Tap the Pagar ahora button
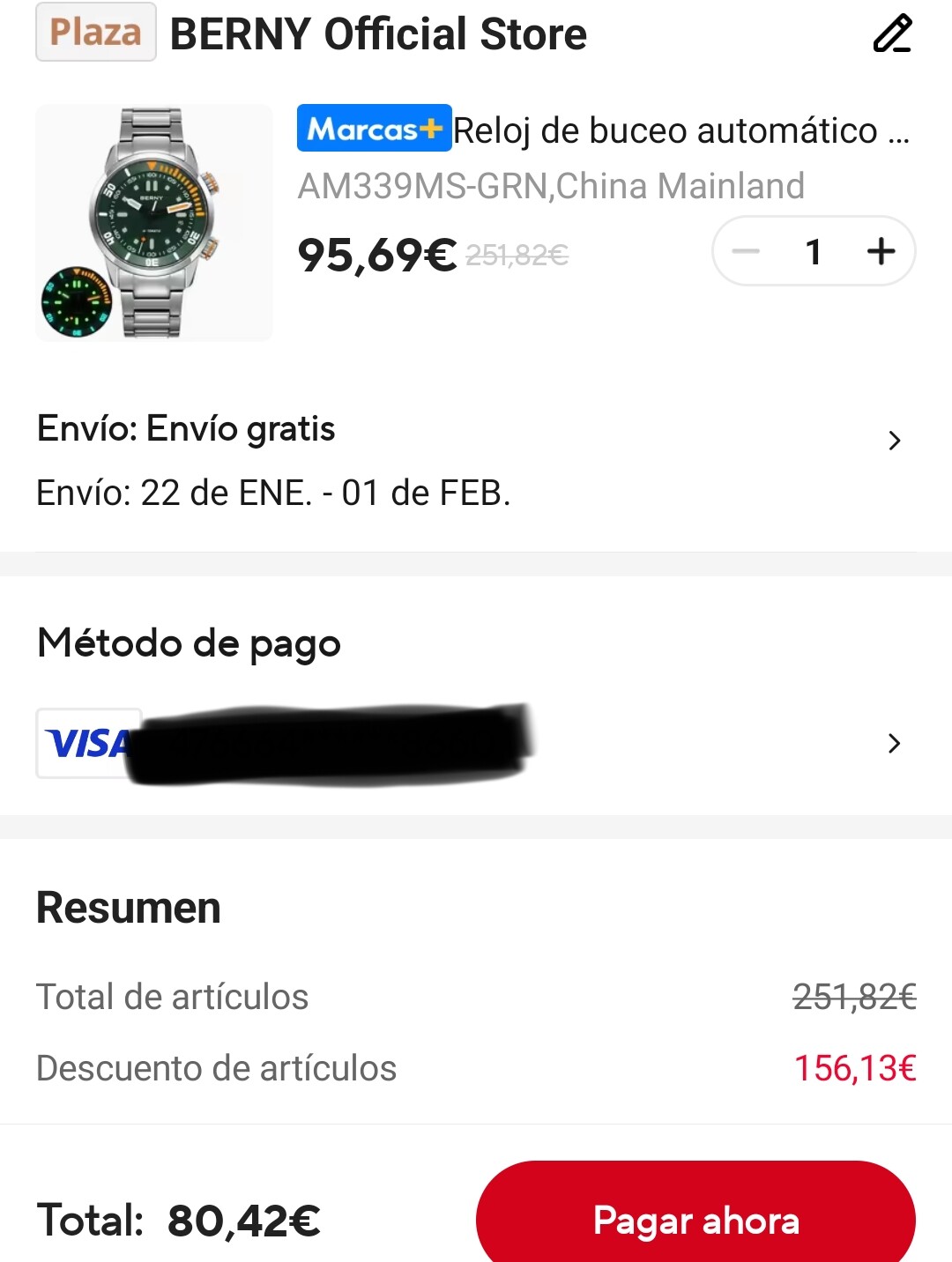Viewport: 952px width, 1262px height. pos(695,1221)
